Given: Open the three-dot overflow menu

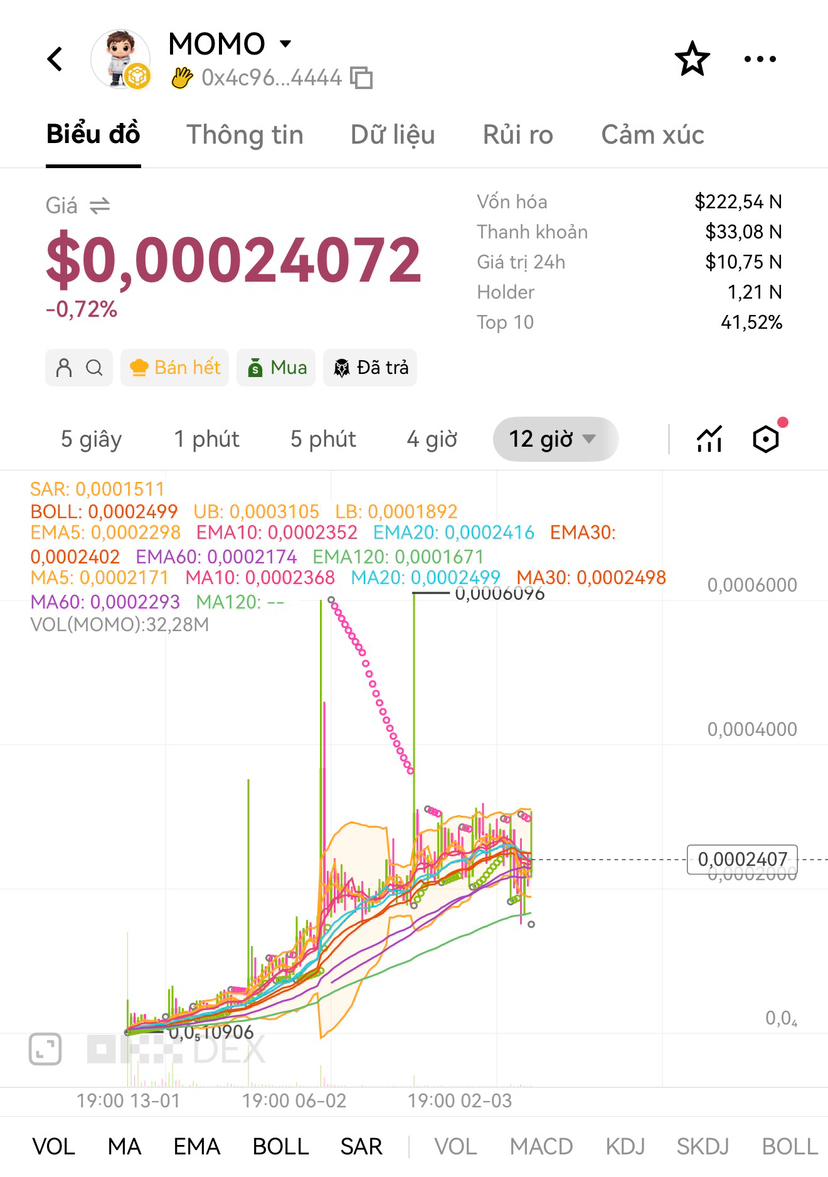Looking at the screenshot, I should pyautogui.click(x=760, y=59).
